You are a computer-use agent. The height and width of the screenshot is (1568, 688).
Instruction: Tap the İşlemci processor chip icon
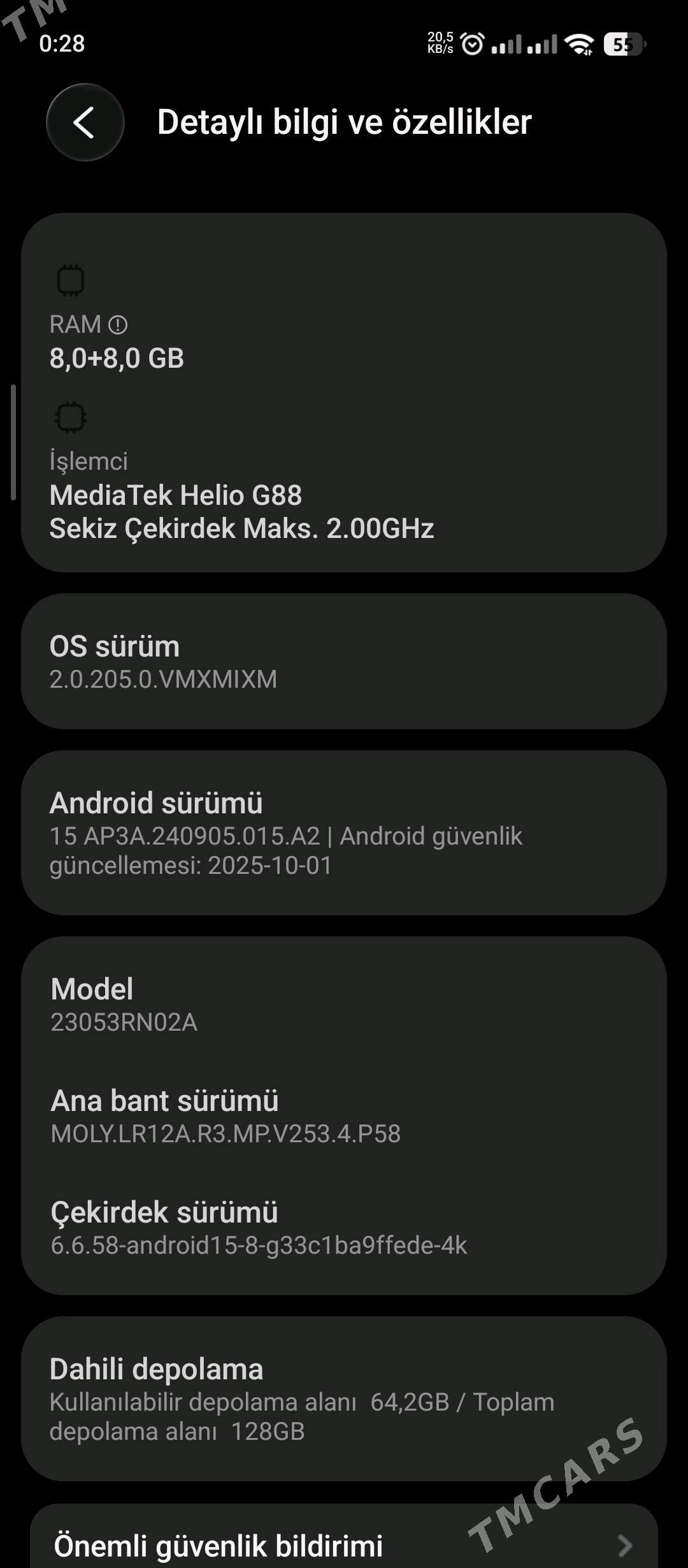[70, 417]
